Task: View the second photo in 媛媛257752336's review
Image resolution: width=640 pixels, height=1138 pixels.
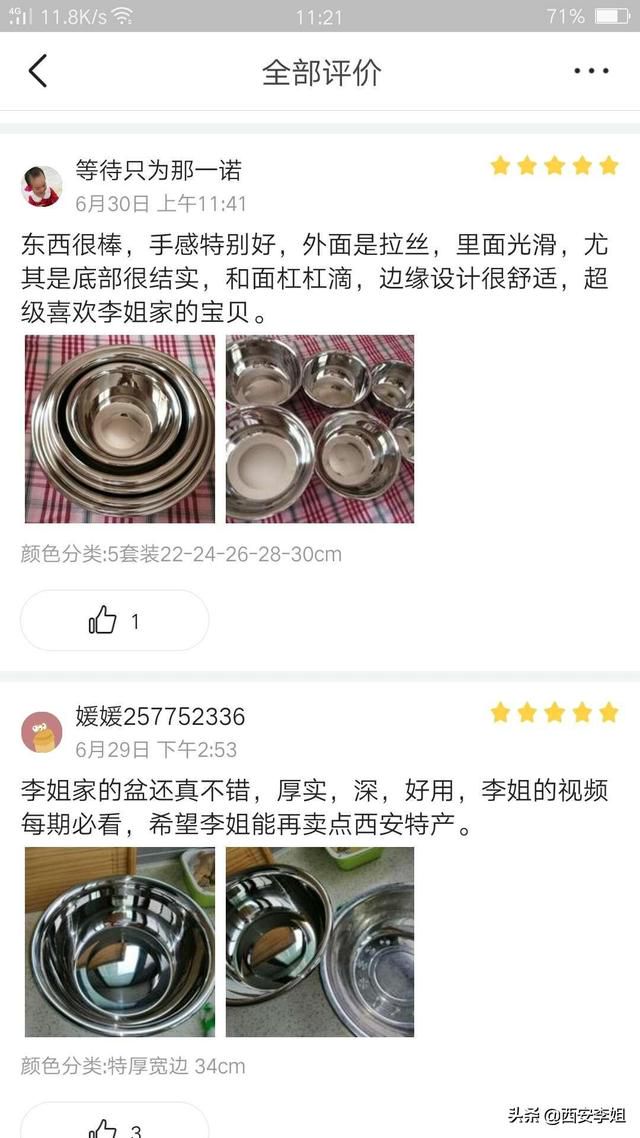Action: coord(320,942)
